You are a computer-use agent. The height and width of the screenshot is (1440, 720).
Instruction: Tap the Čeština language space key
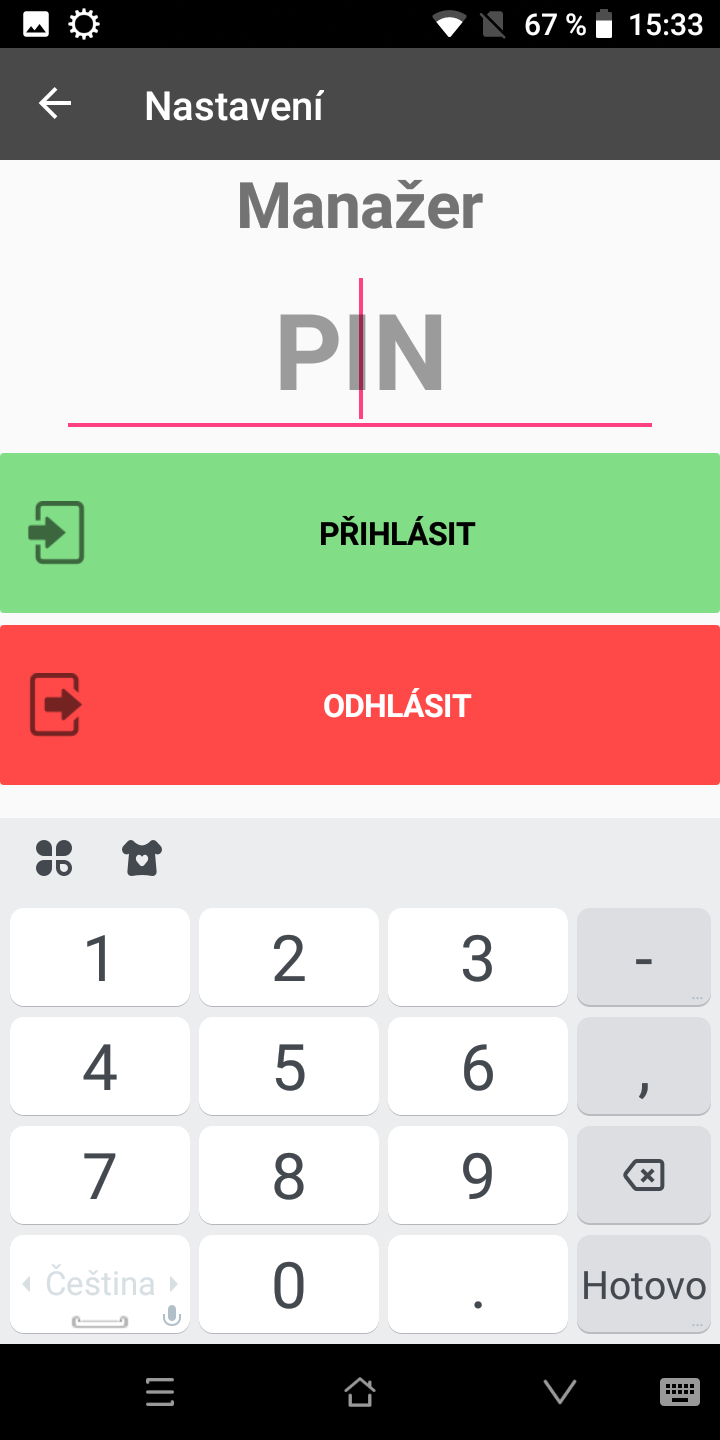100,1285
